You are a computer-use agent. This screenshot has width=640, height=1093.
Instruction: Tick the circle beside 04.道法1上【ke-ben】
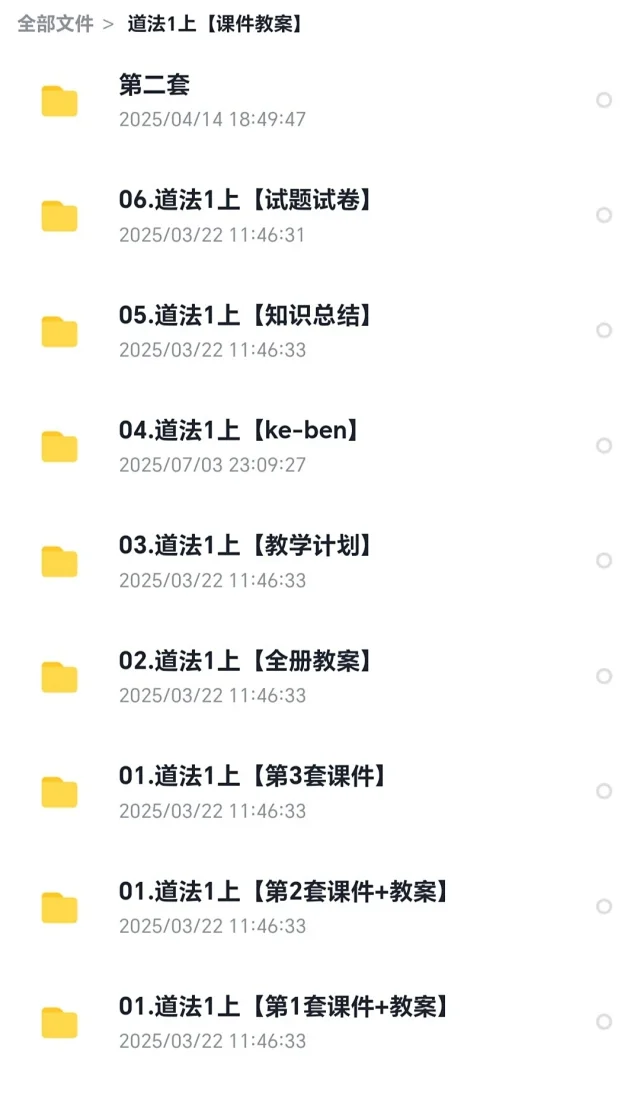click(x=604, y=445)
